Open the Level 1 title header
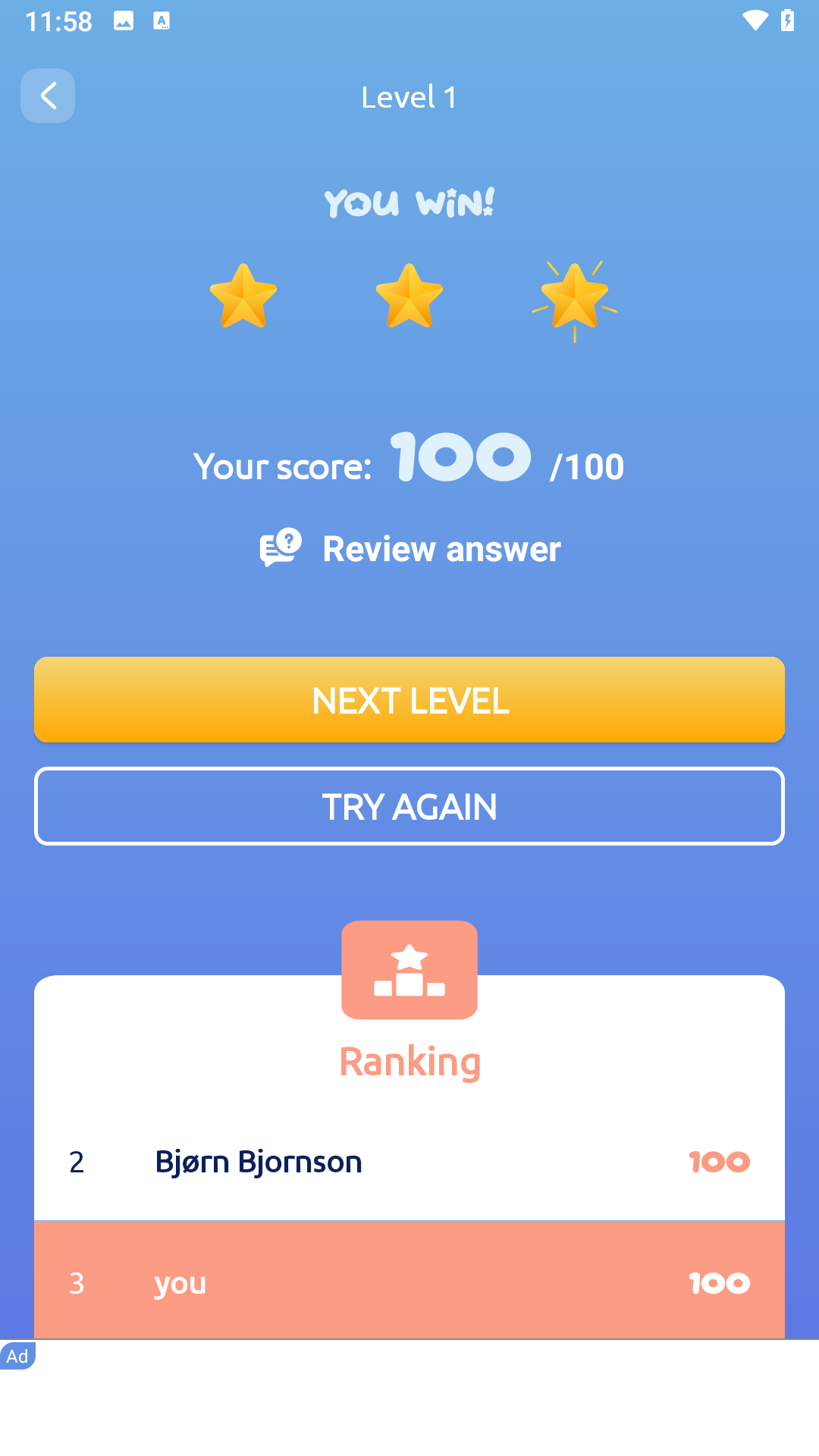 click(409, 97)
